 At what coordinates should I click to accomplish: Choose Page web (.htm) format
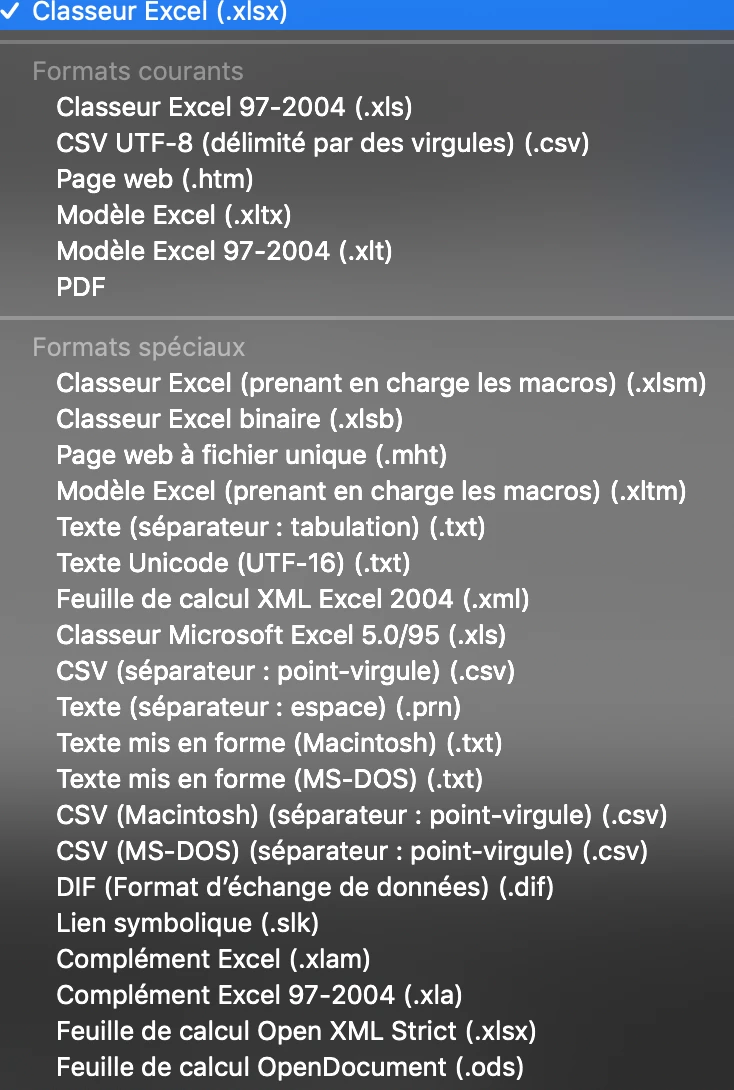coord(155,179)
